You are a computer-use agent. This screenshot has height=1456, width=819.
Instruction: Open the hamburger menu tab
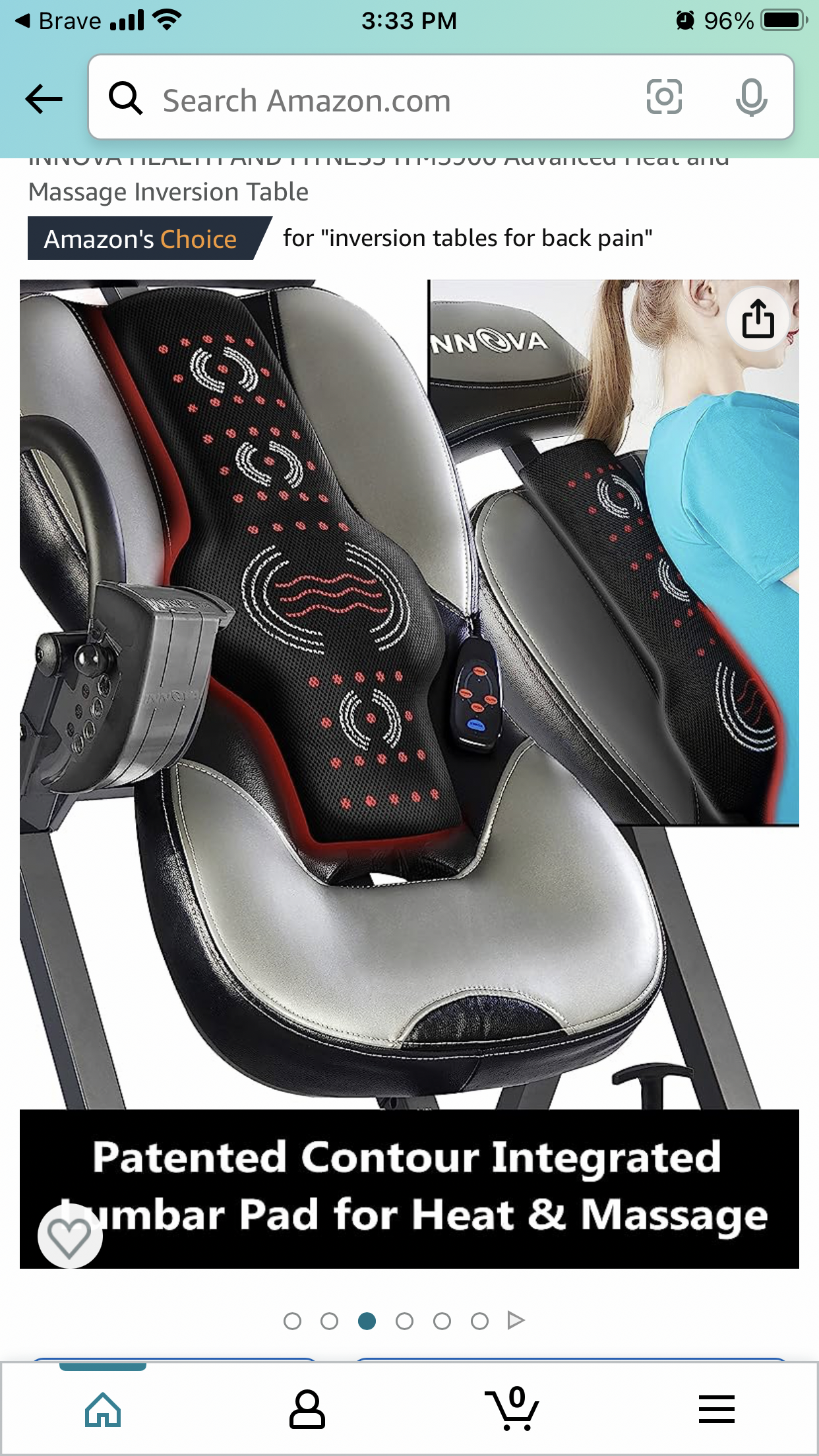coord(716,1409)
